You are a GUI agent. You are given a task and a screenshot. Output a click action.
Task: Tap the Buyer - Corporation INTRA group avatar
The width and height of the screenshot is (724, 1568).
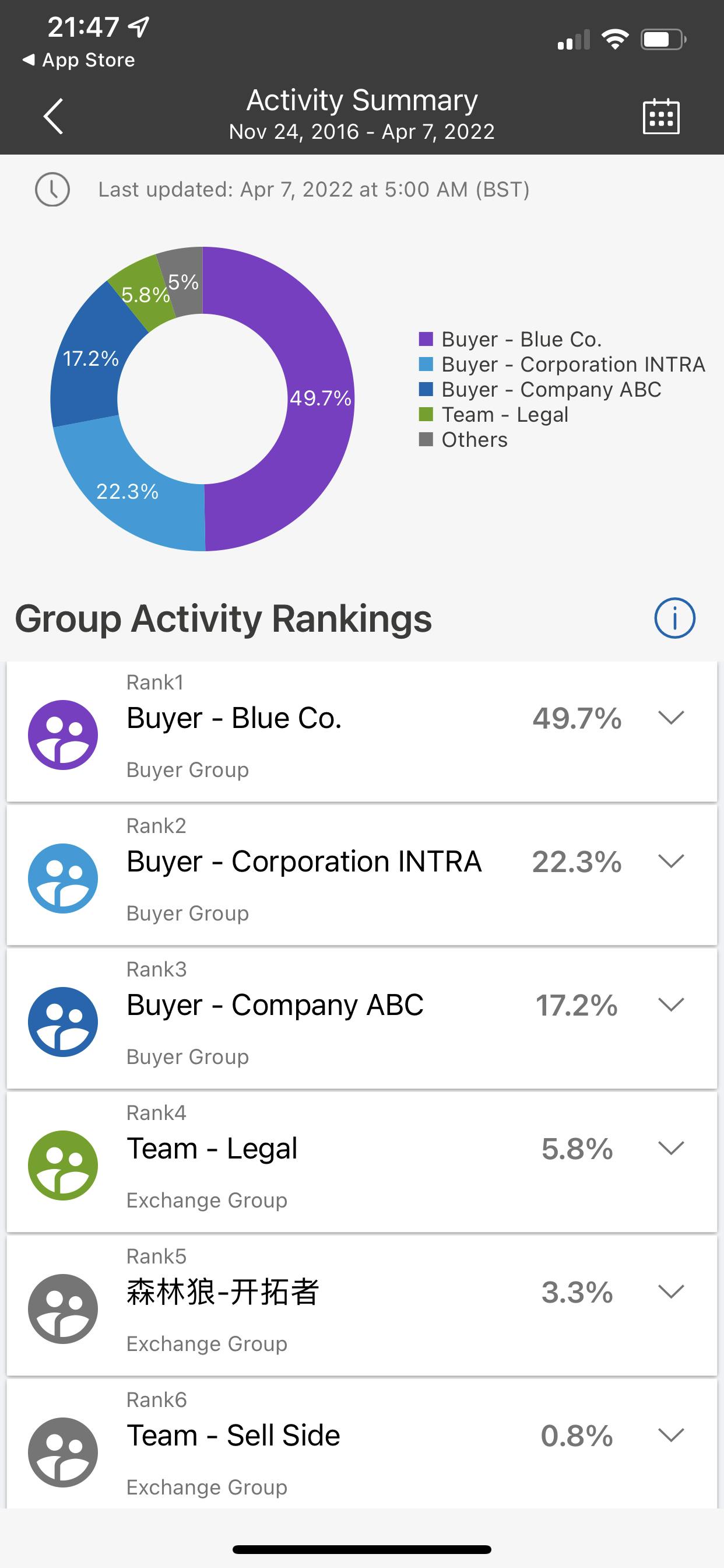click(x=63, y=878)
